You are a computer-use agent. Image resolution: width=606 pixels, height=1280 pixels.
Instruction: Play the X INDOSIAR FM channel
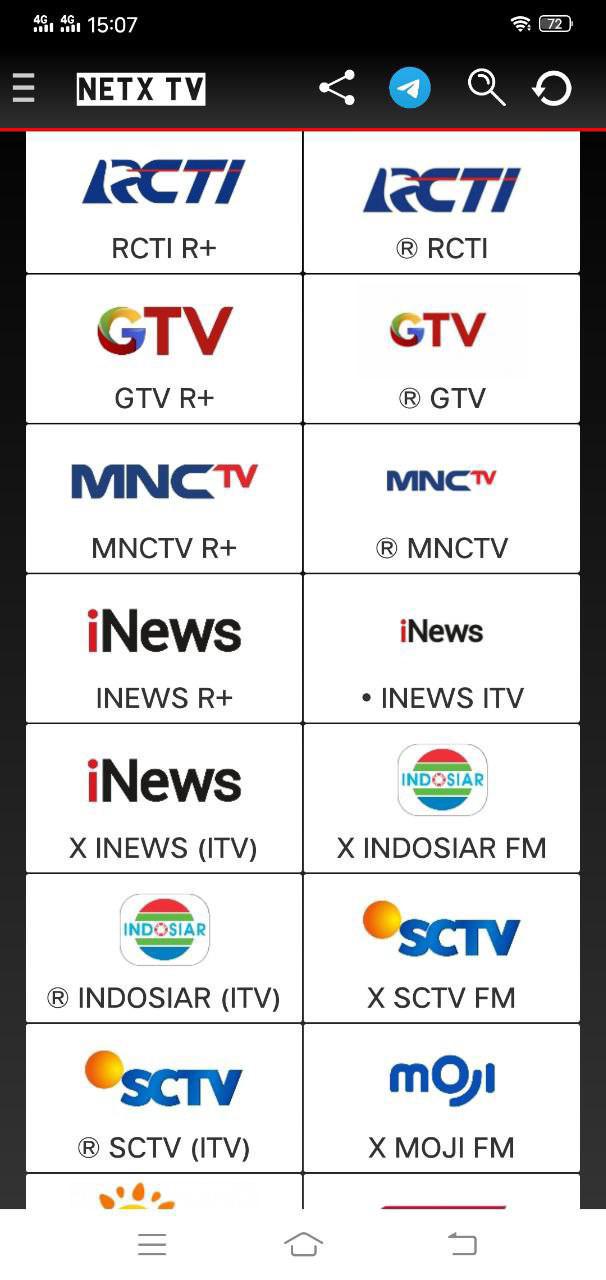tap(441, 799)
